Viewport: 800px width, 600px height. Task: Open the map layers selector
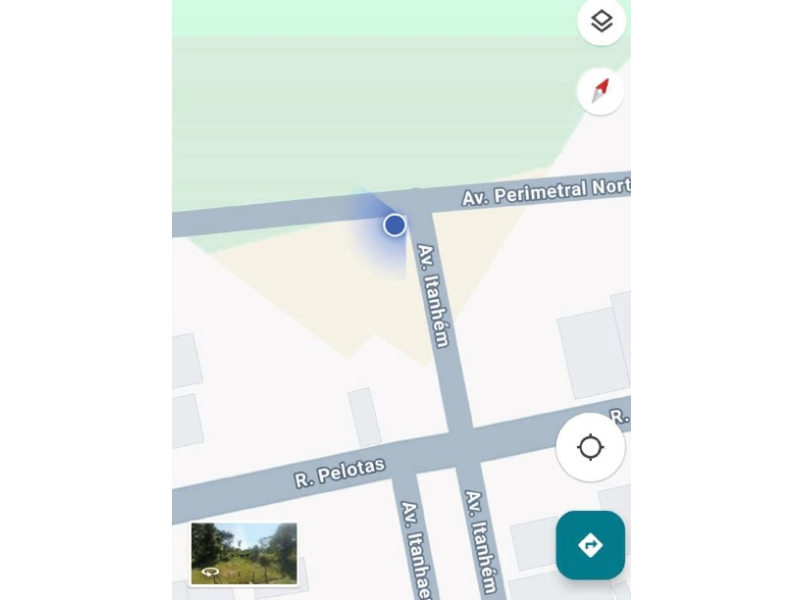point(601,21)
